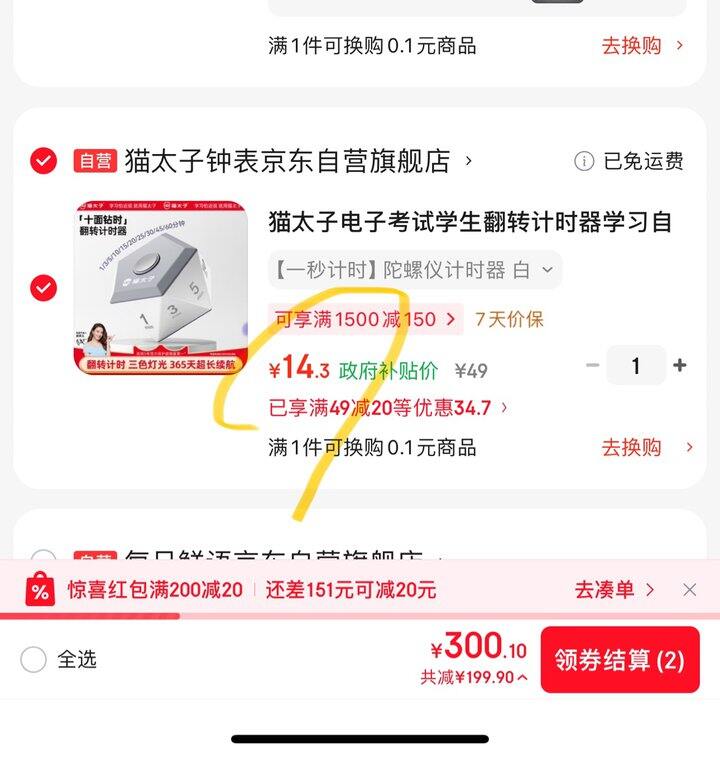The height and width of the screenshot is (757, 720).
Task: View the 可享满1500减150 promotion details
Action: pyautogui.click(x=365, y=320)
